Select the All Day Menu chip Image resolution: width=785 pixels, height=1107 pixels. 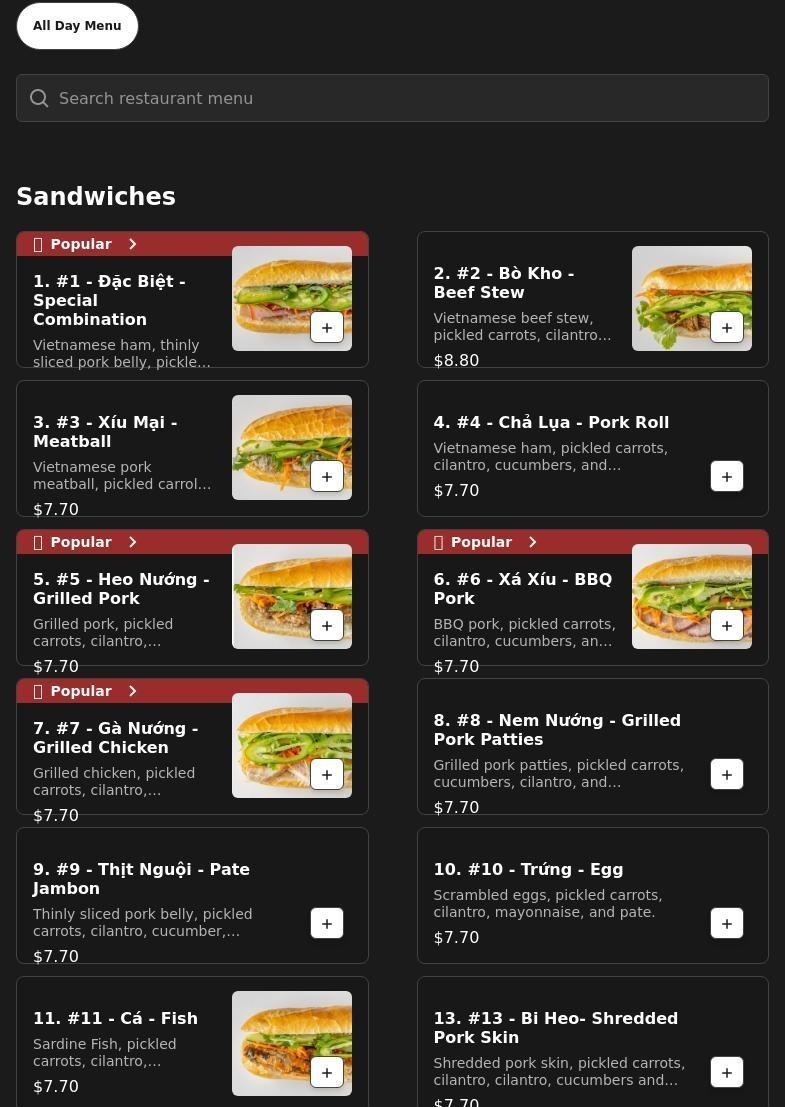click(77, 26)
